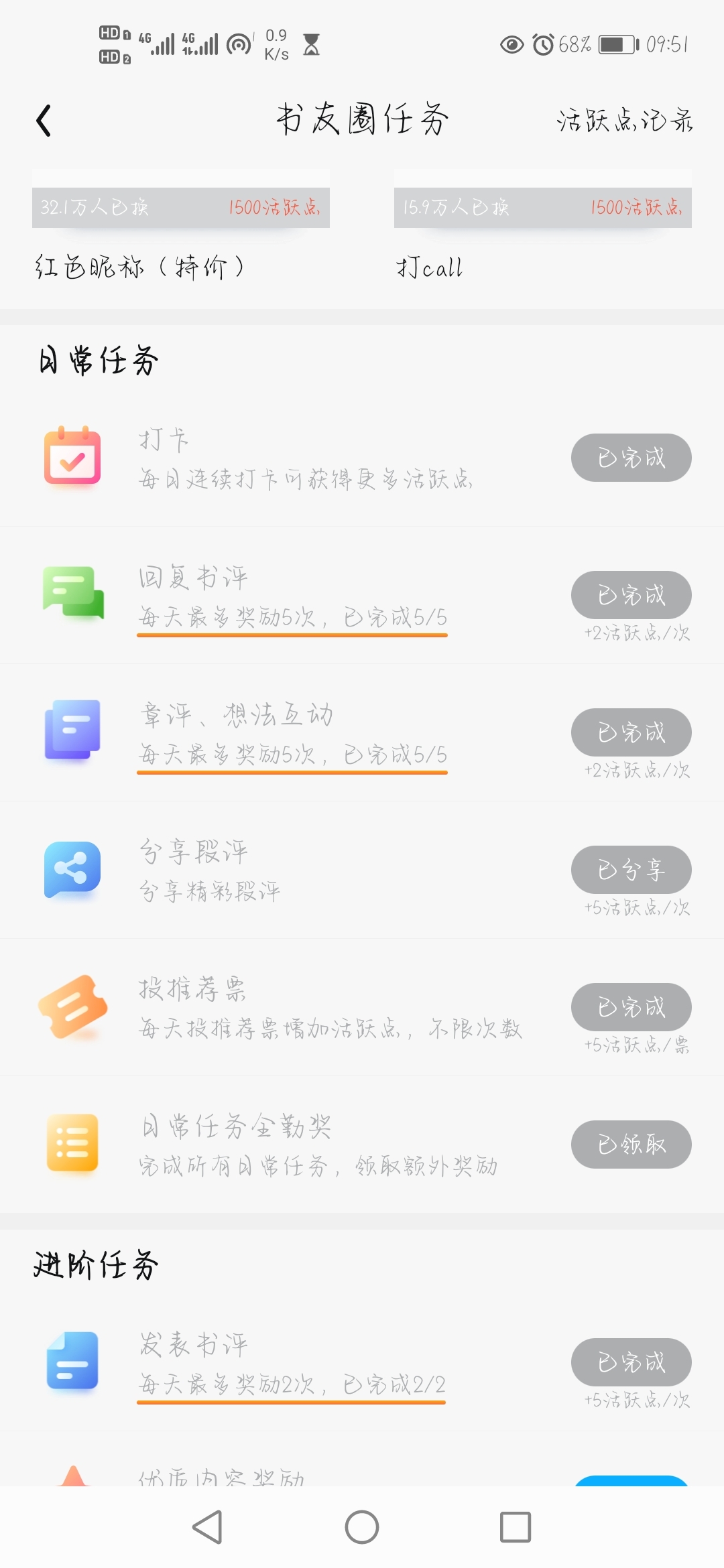This screenshot has width=724, height=1568.
Task: Tap 已完成 button for 发表书评 task
Action: (x=631, y=1362)
